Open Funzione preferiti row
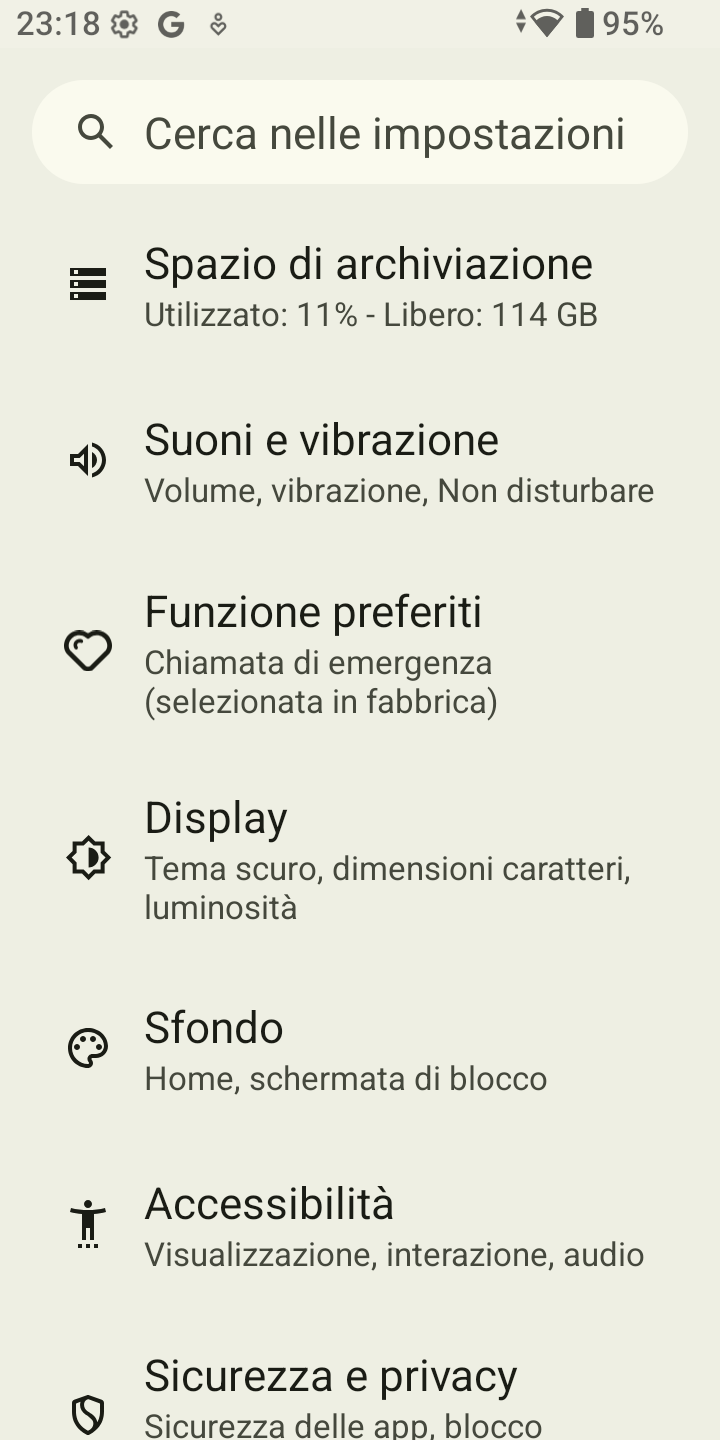The width and height of the screenshot is (720, 1440). (x=360, y=653)
